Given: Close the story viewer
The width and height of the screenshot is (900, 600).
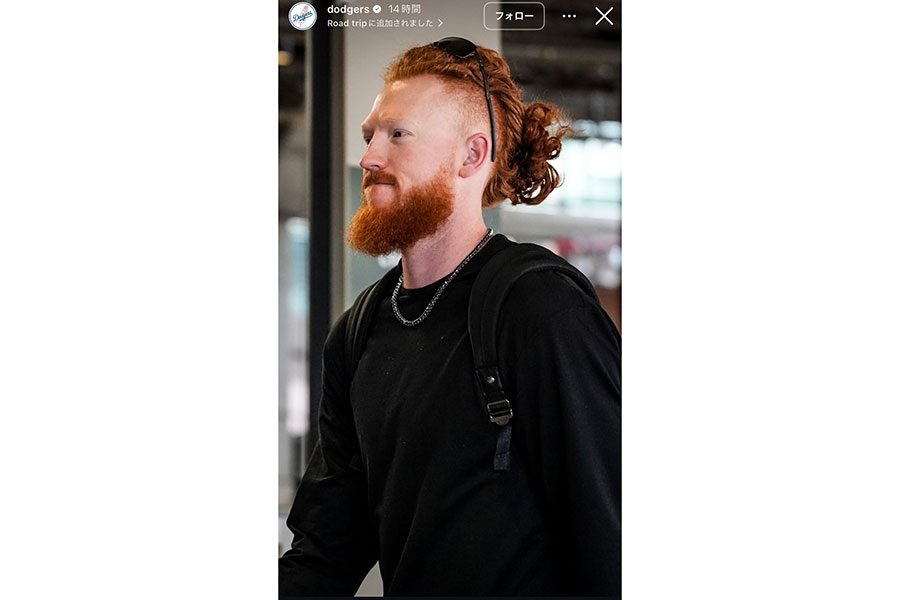Looking at the screenshot, I should [x=604, y=16].
